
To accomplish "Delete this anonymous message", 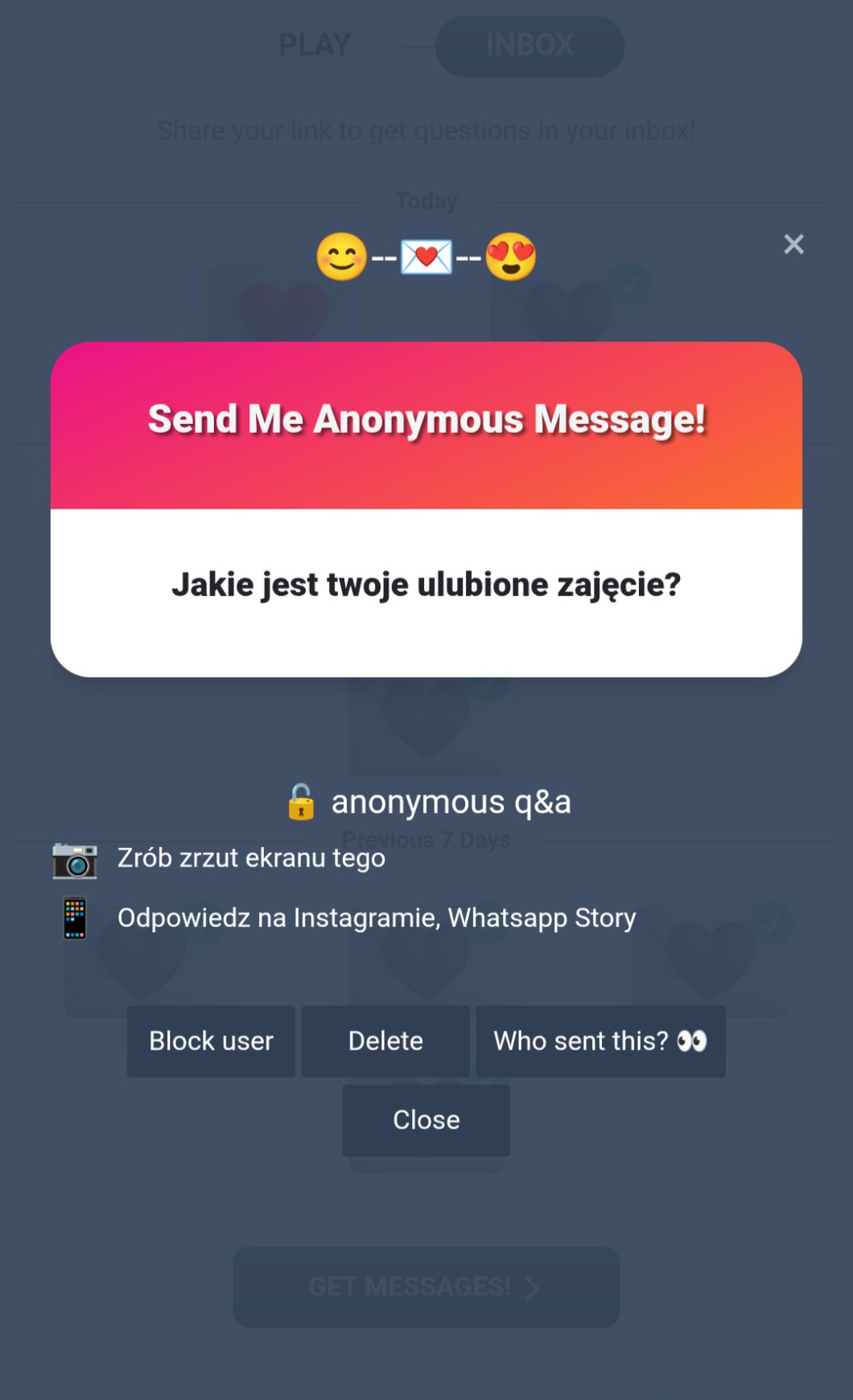I will coord(385,1041).
